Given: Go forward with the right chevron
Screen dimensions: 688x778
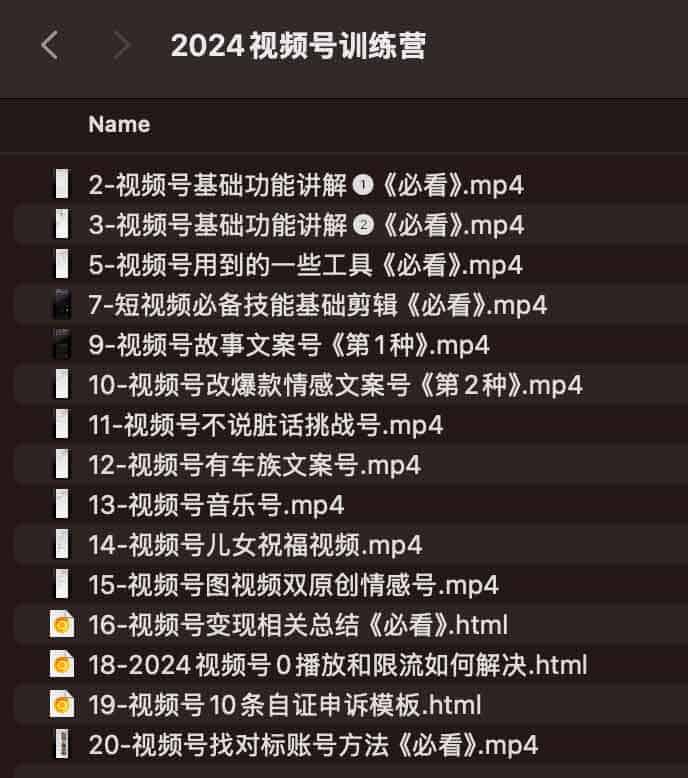Looking at the screenshot, I should [122, 45].
